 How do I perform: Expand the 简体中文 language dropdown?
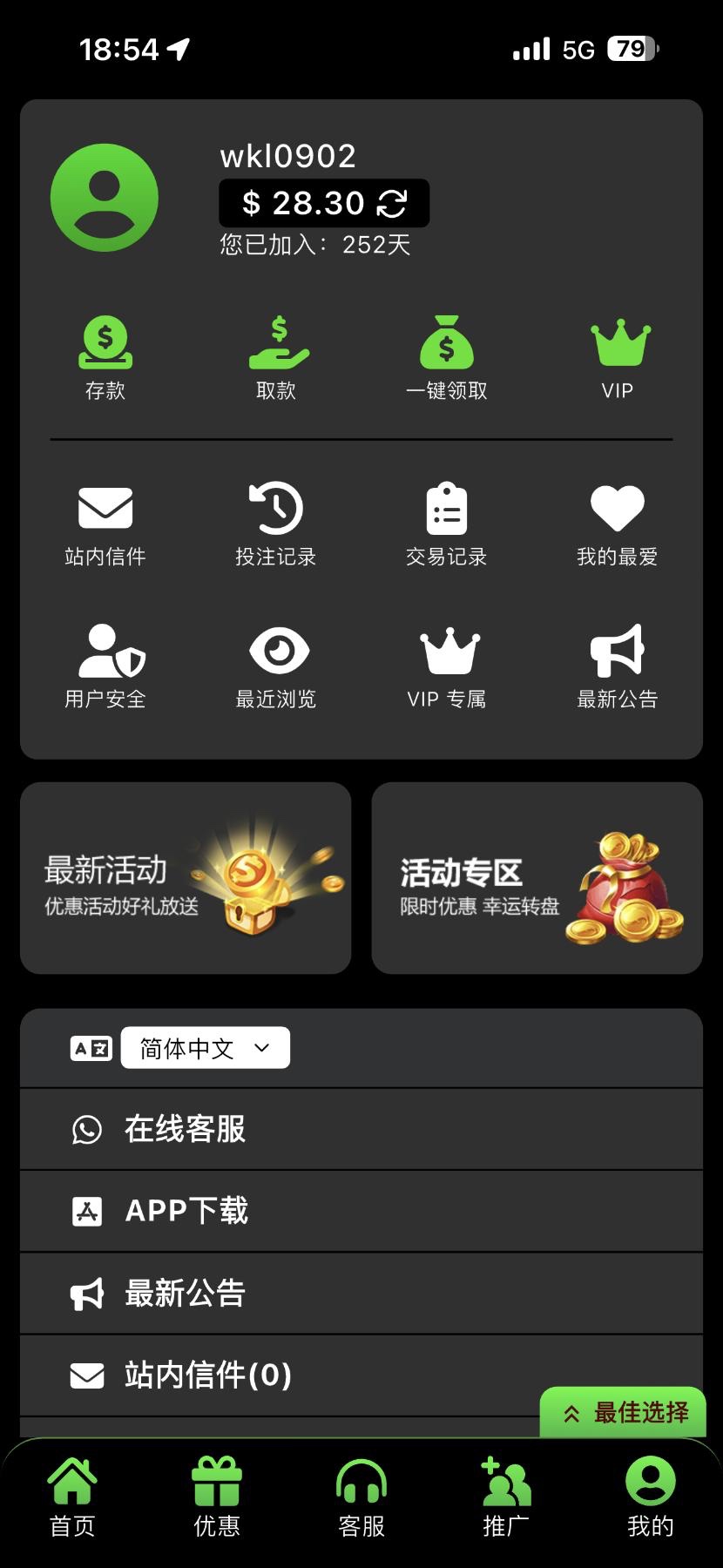[206, 1048]
